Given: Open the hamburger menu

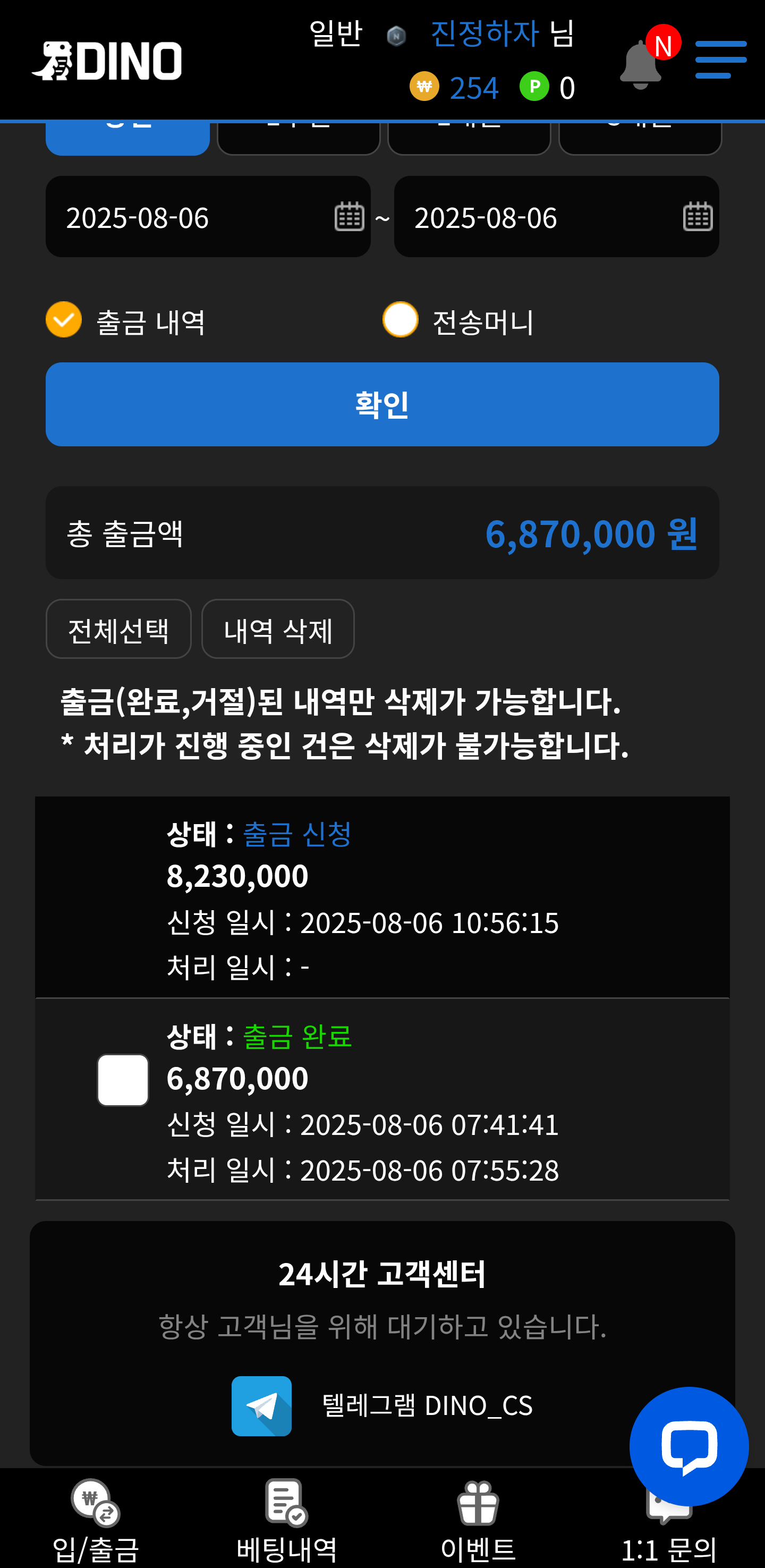Looking at the screenshot, I should (720, 60).
